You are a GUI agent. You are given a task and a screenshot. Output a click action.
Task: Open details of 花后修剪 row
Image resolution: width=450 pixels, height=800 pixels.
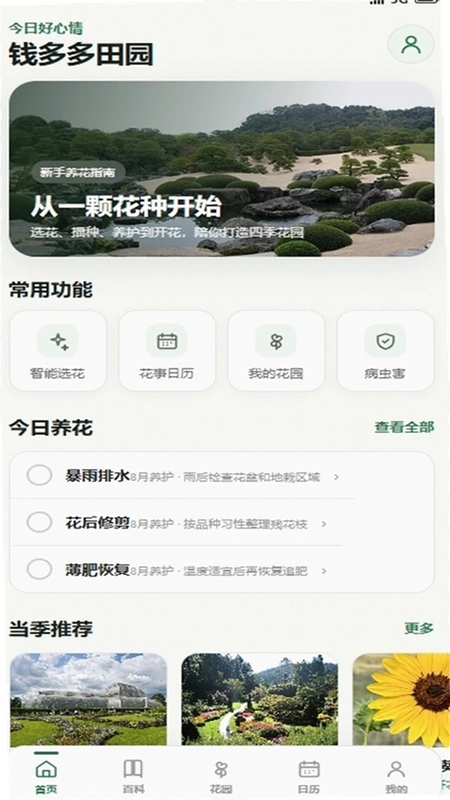(222, 523)
